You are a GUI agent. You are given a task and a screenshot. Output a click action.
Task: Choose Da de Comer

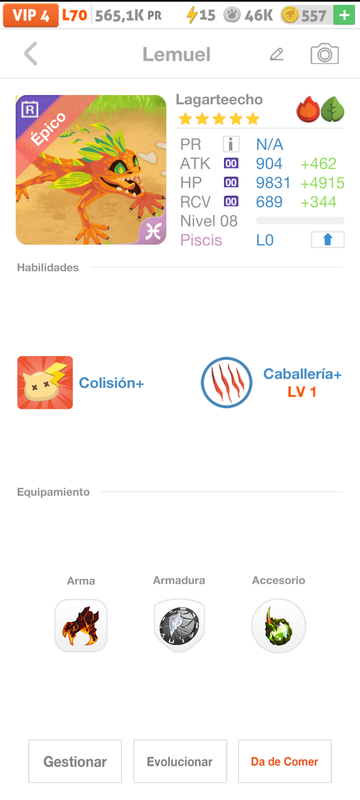click(285, 761)
